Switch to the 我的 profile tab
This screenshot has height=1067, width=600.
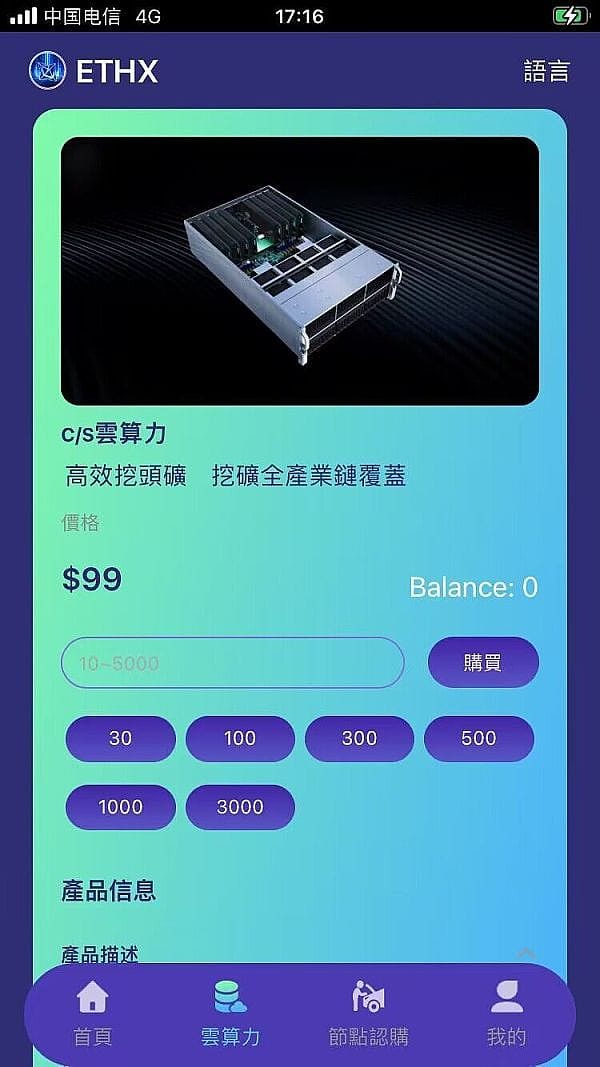coord(506,1013)
